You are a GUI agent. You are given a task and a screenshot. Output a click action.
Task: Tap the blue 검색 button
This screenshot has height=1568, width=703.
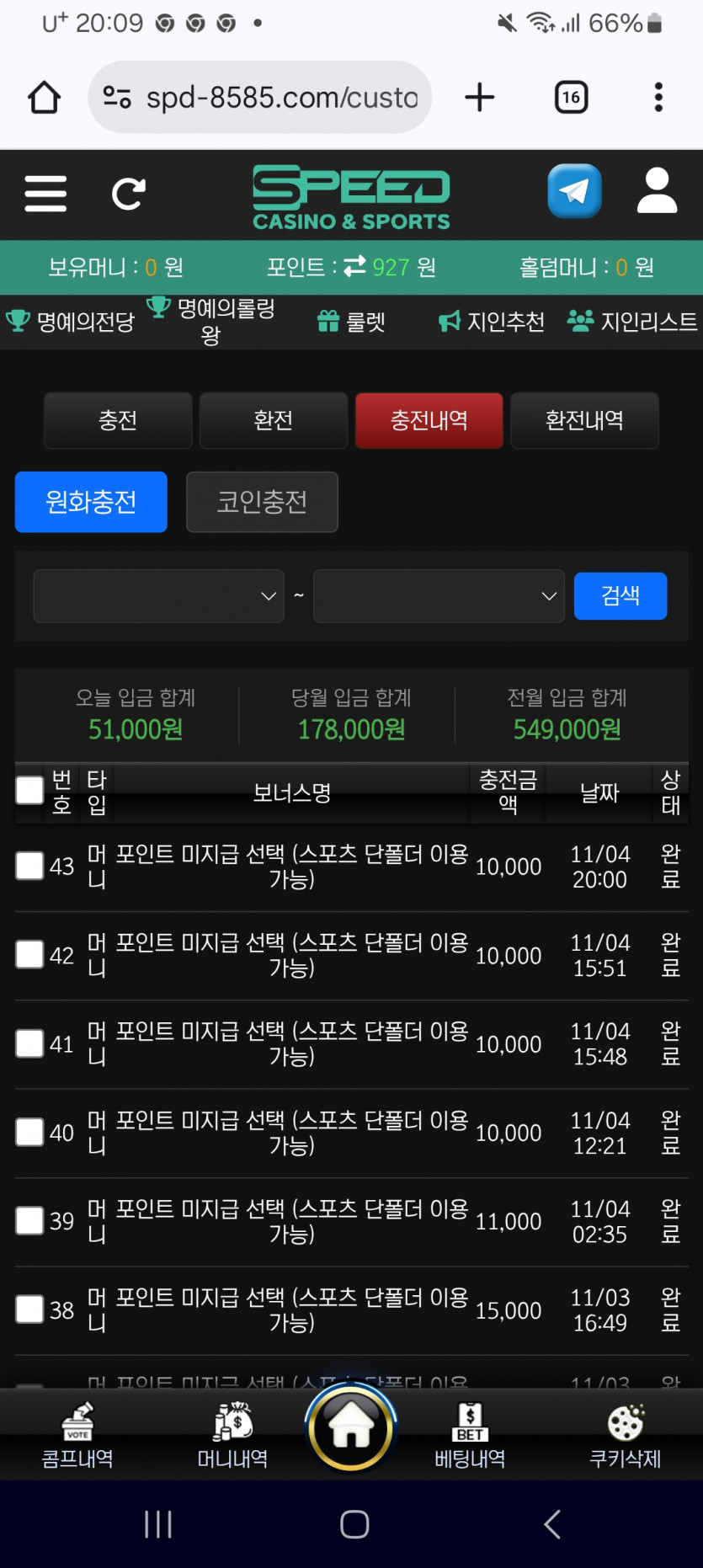coord(620,596)
